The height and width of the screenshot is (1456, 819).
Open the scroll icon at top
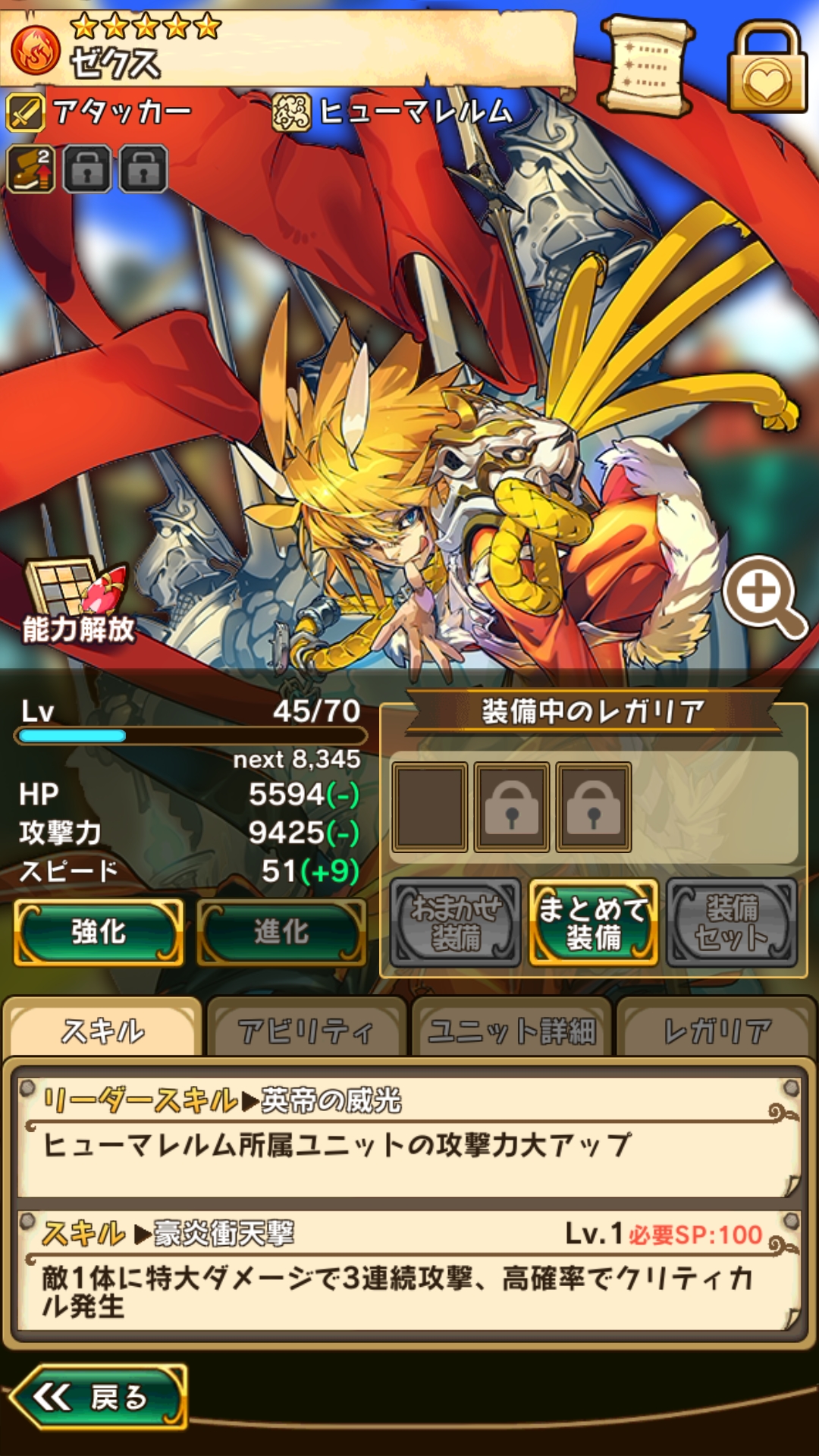647,66
